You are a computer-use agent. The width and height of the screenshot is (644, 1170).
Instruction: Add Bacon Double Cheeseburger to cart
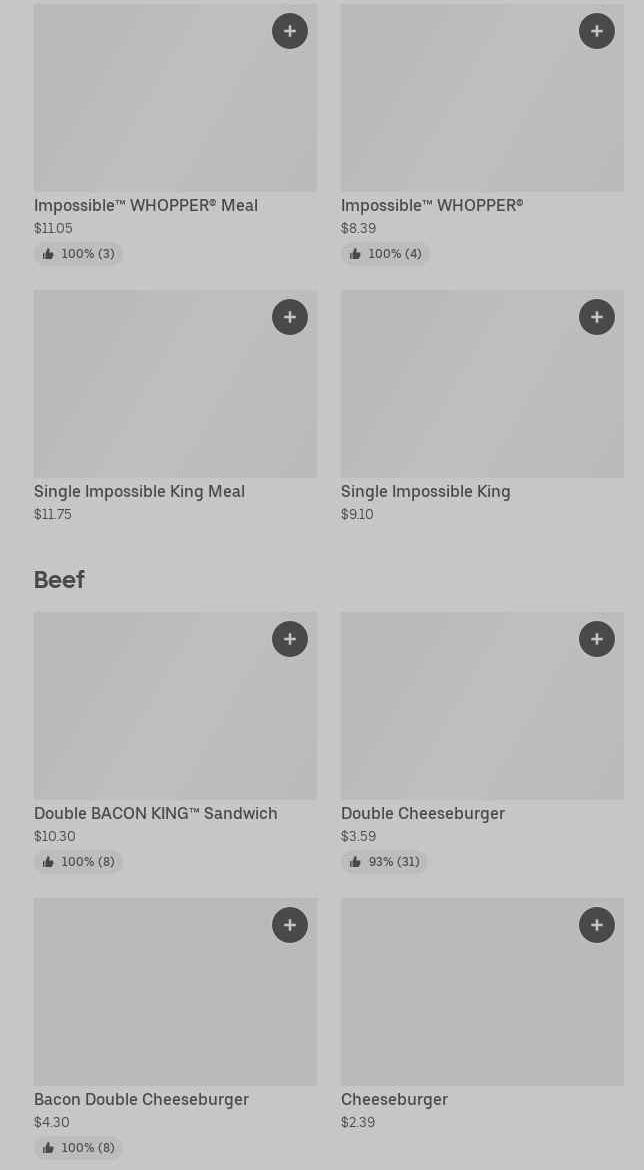[x=290, y=925]
